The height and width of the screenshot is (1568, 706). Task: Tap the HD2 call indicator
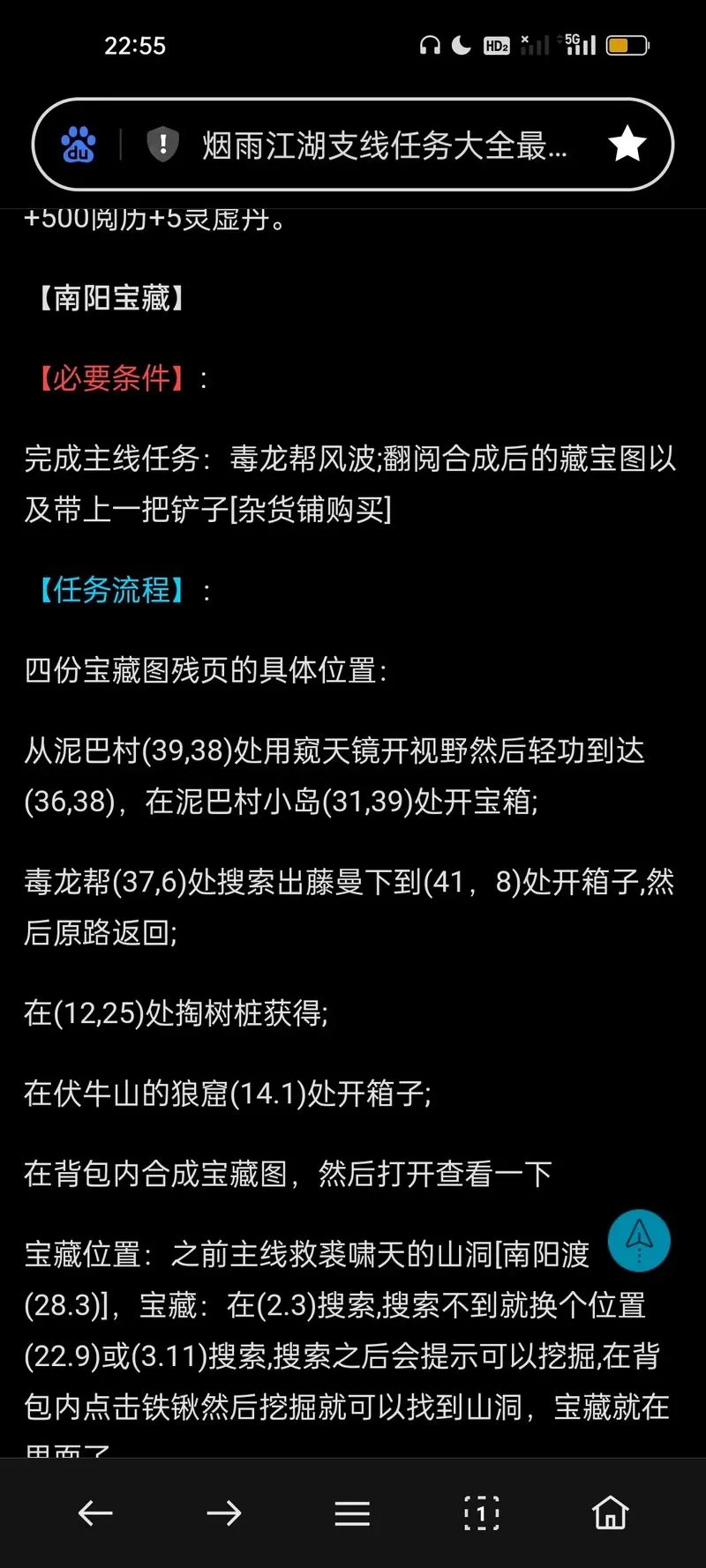[497, 45]
